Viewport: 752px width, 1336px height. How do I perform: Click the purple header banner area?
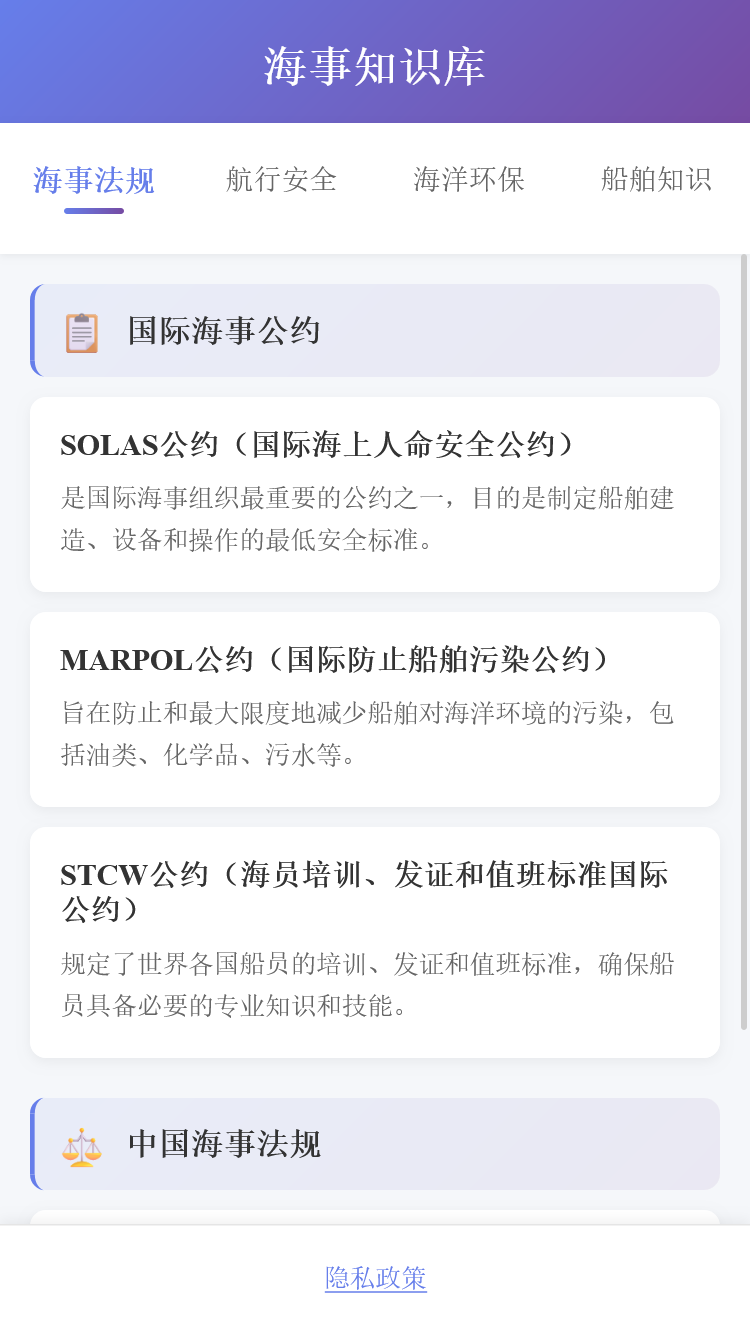(375, 62)
